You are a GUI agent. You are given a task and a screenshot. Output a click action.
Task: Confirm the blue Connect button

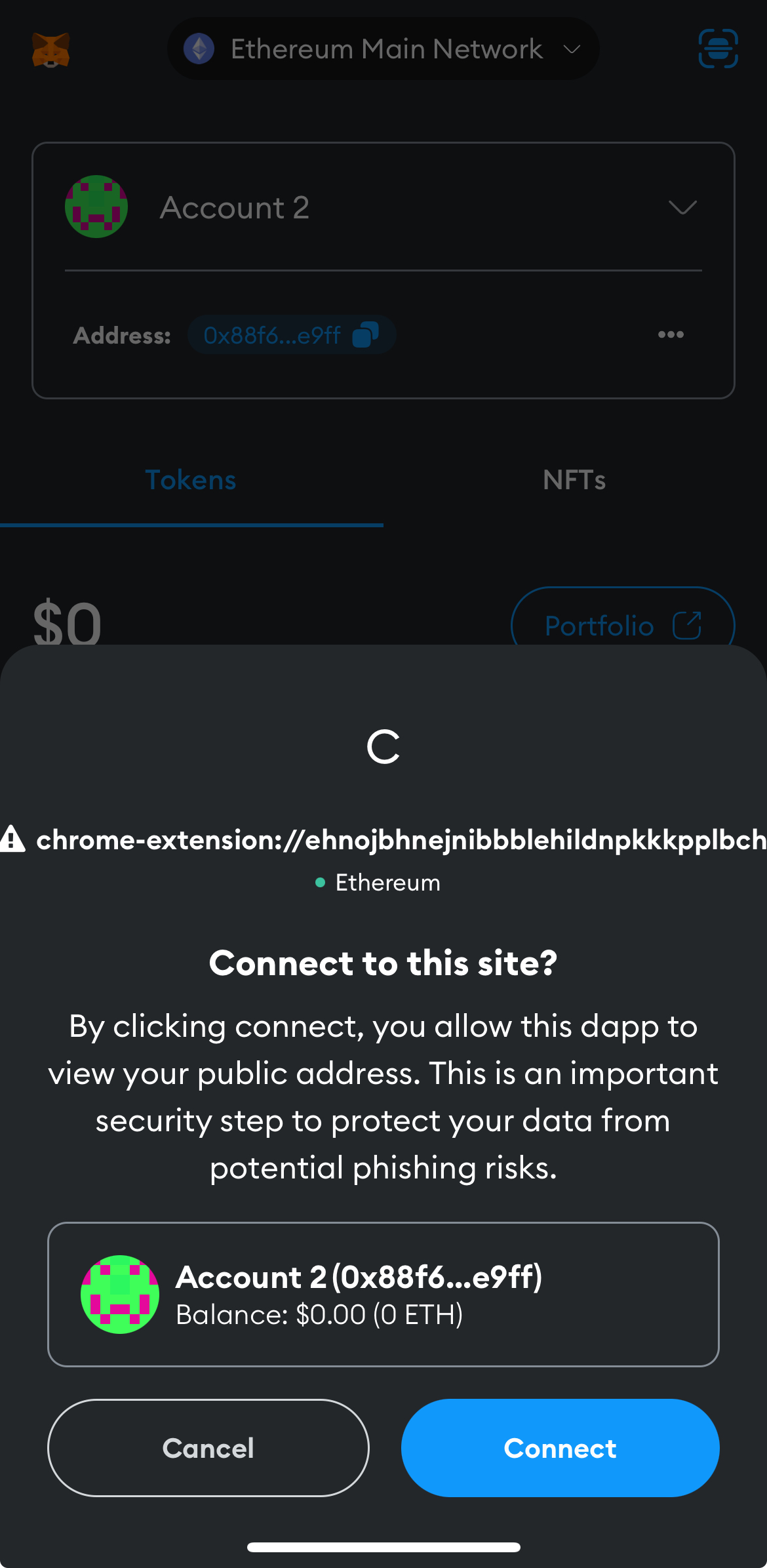pyautogui.click(x=560, y=1447)
